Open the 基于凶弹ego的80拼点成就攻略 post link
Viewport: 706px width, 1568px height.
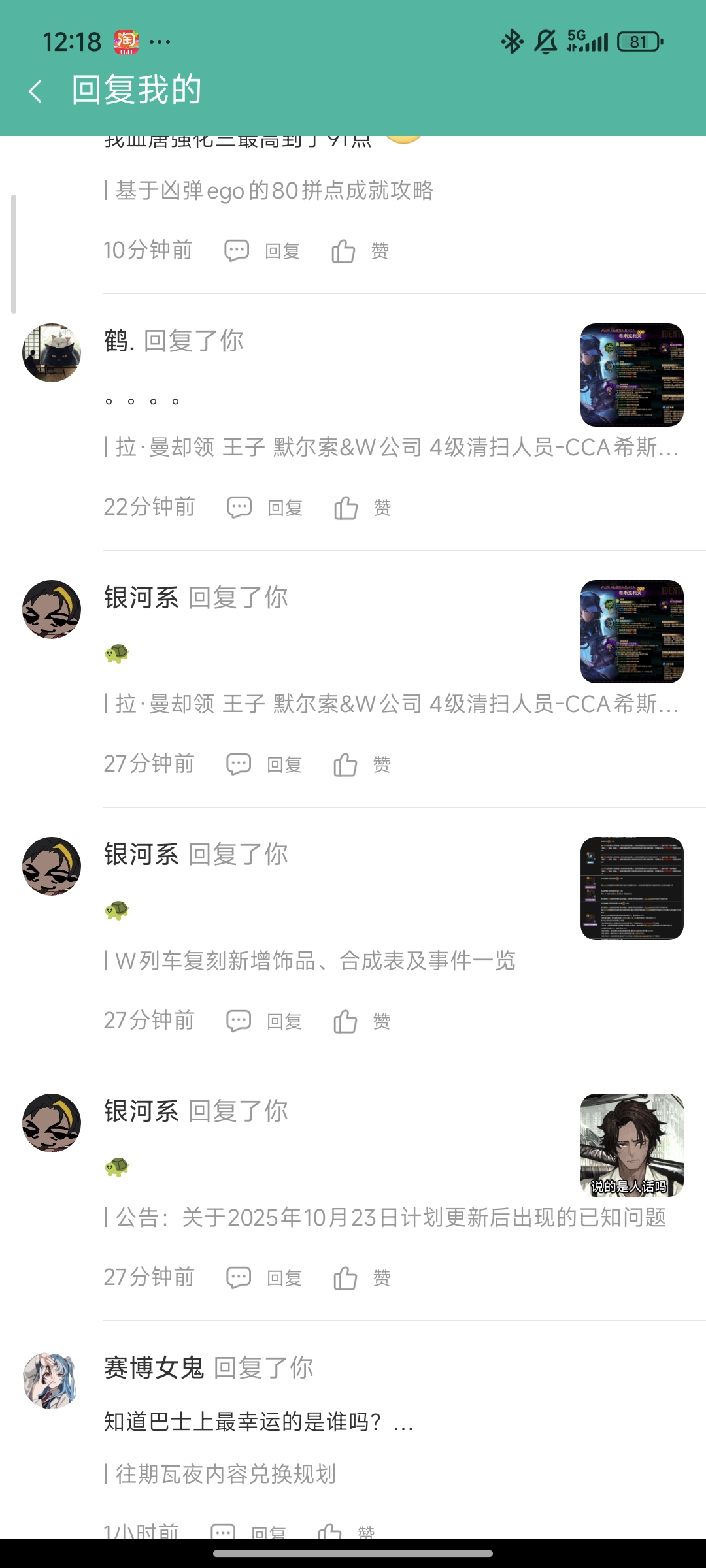[275, 191]
